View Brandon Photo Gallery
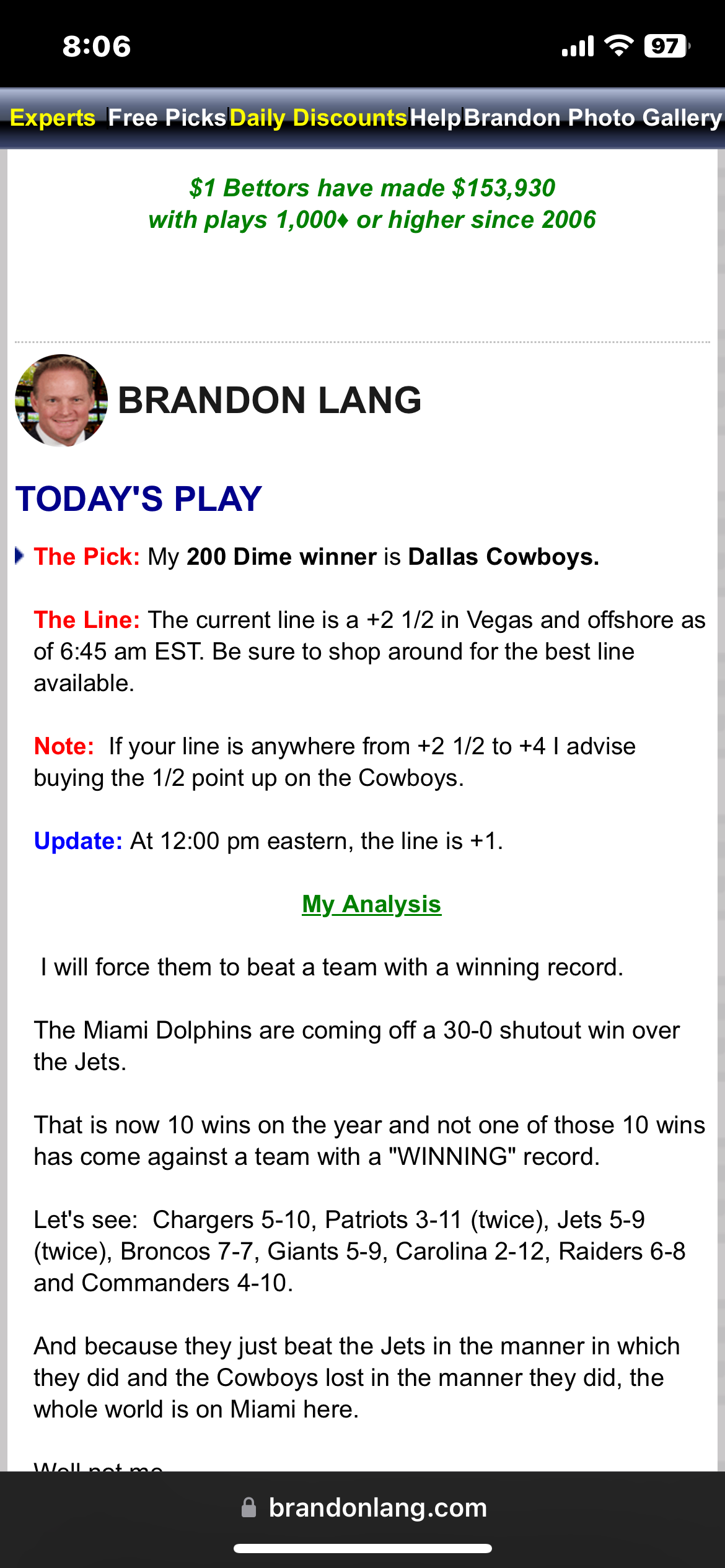This screenshot has width=725, height=1568. [593, 118]
